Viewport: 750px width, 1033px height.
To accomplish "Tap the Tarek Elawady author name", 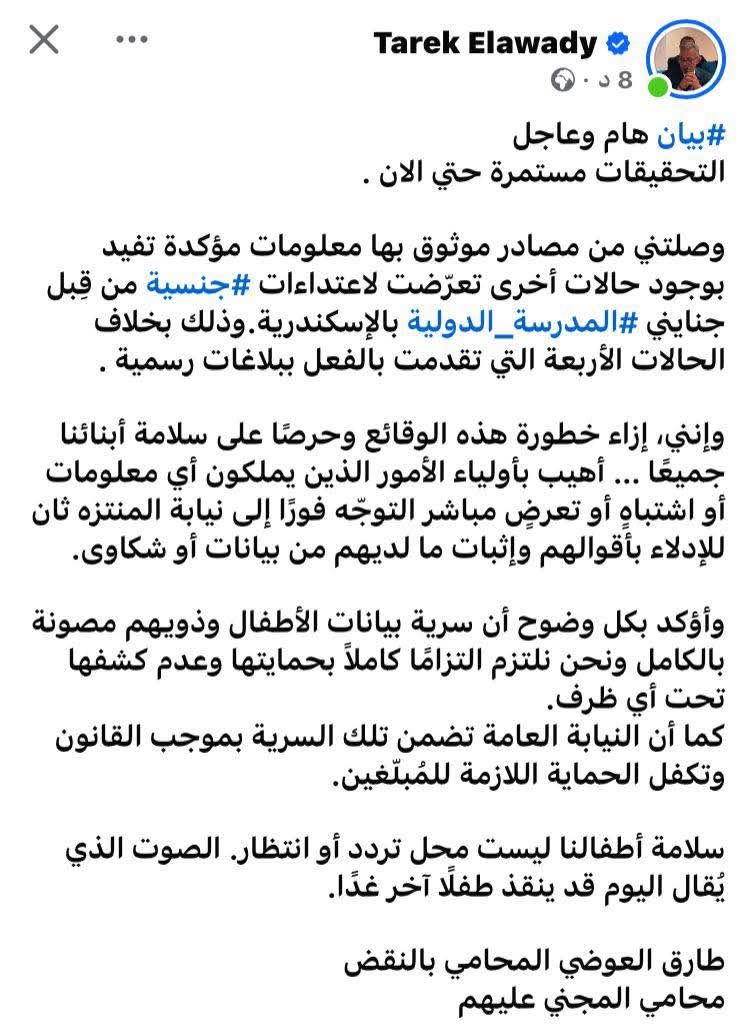I will tap(486, 44).
